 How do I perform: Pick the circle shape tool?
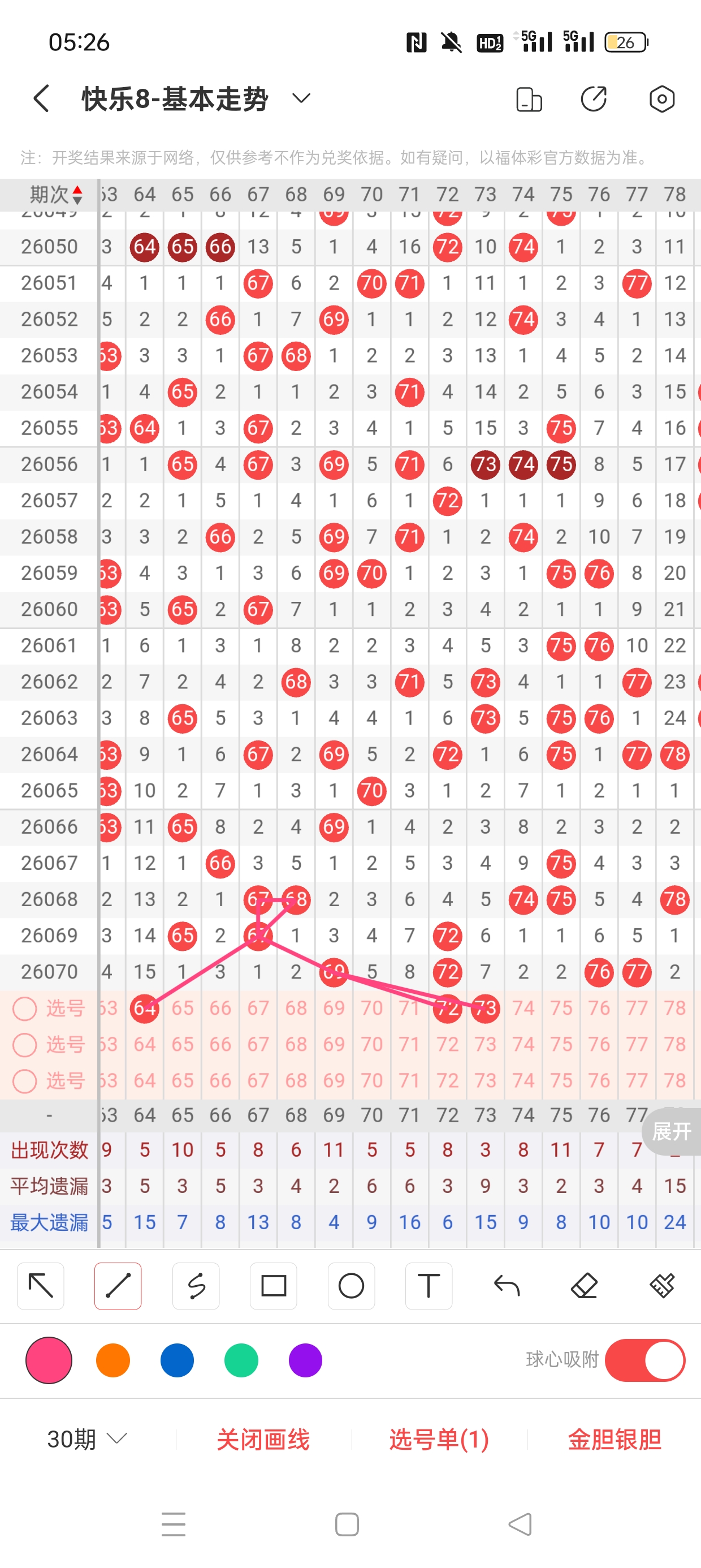(351, 1286)
